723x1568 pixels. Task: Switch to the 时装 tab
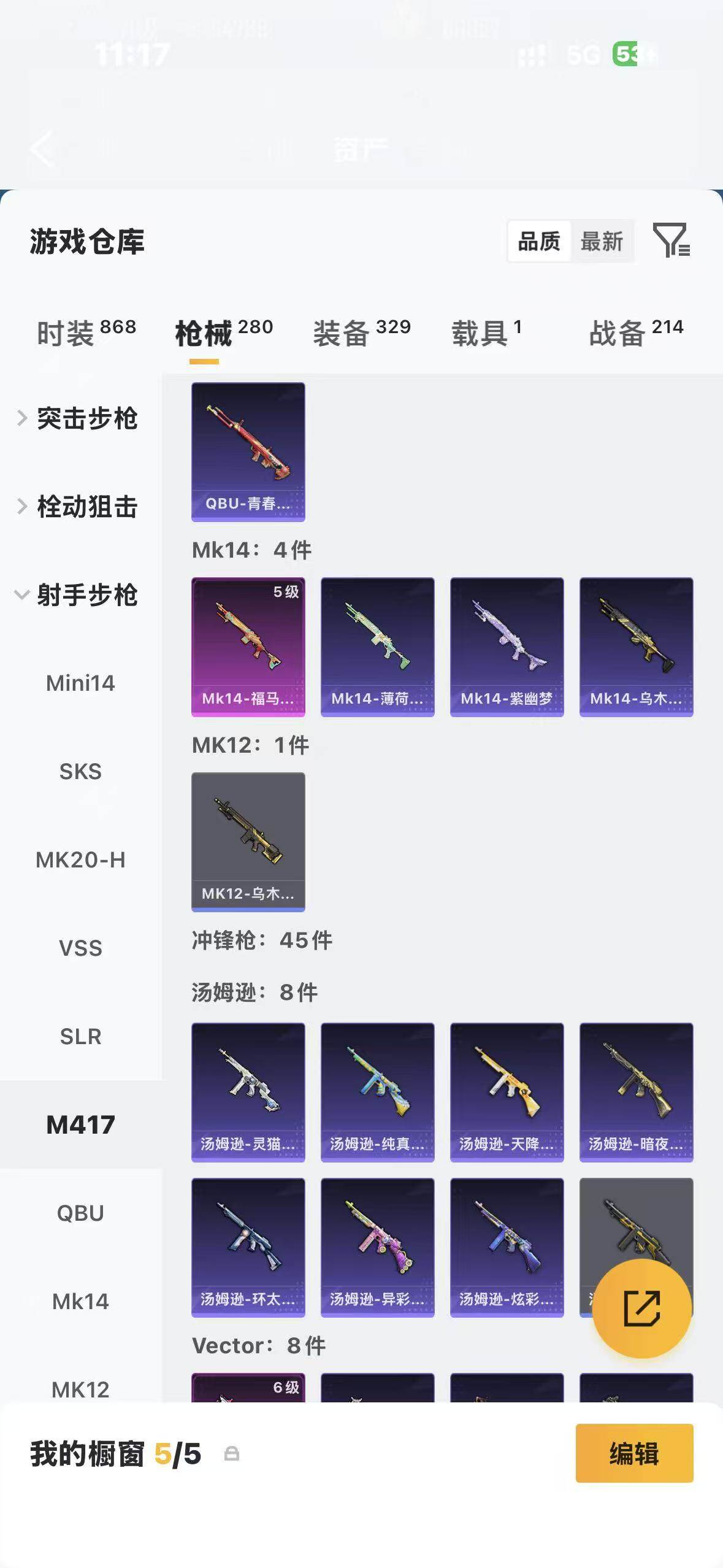pyautogui.click(x=86, y=333)
